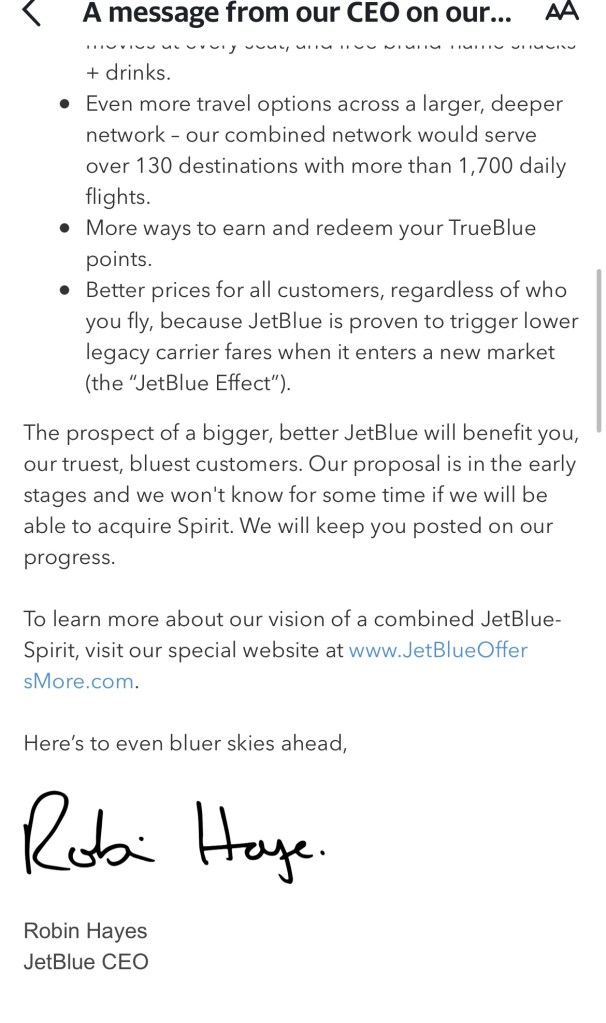Viewport: 606px width, 1023px height.
Task: Open the text size AA control
Action: point(562,12)
